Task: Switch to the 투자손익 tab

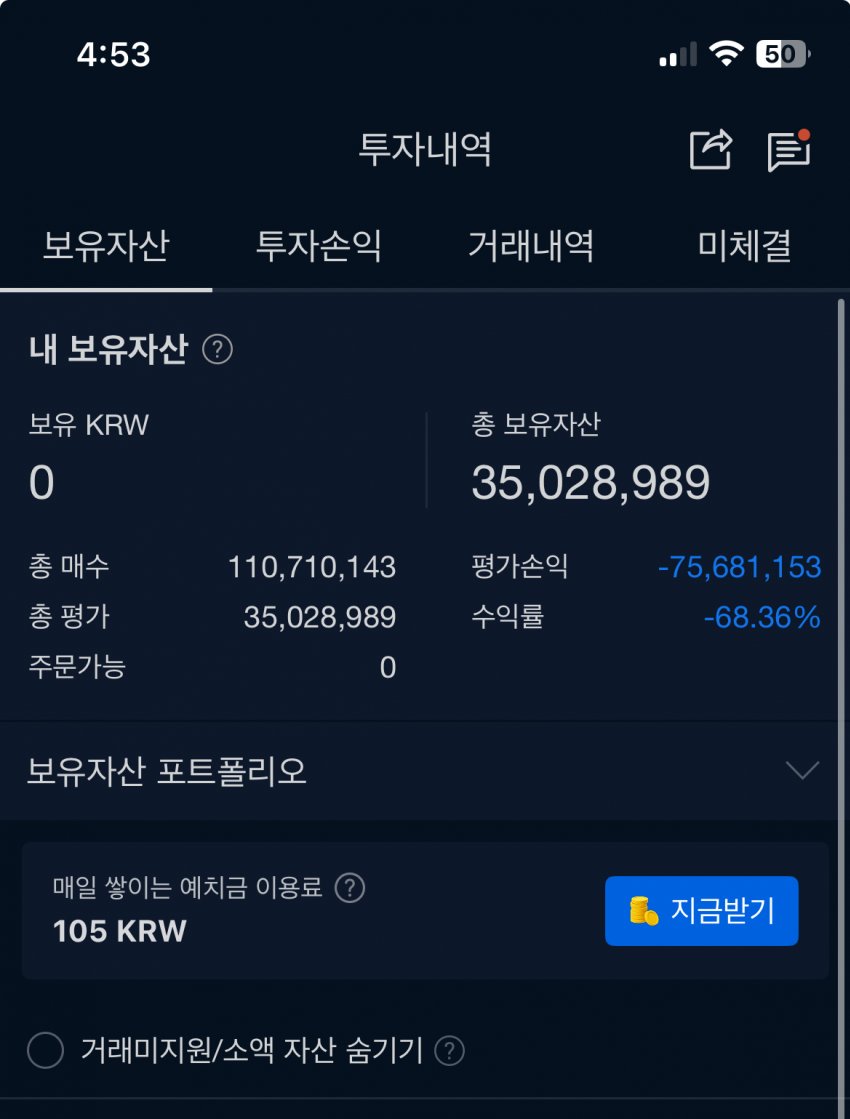Action: pos(318,246)
